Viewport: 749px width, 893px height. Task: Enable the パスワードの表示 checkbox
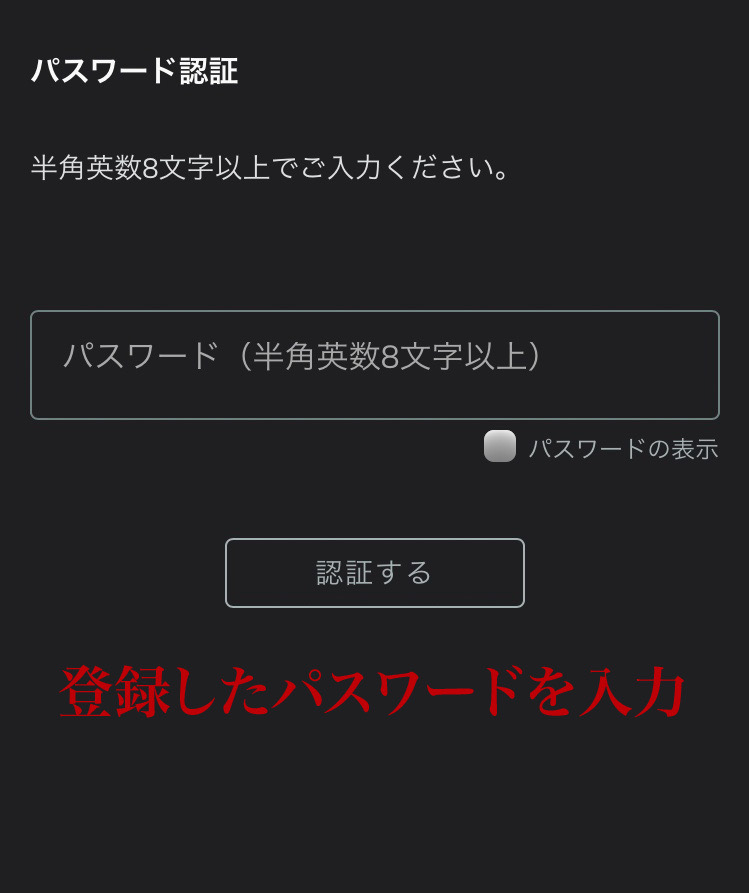(x=500, y=447)
